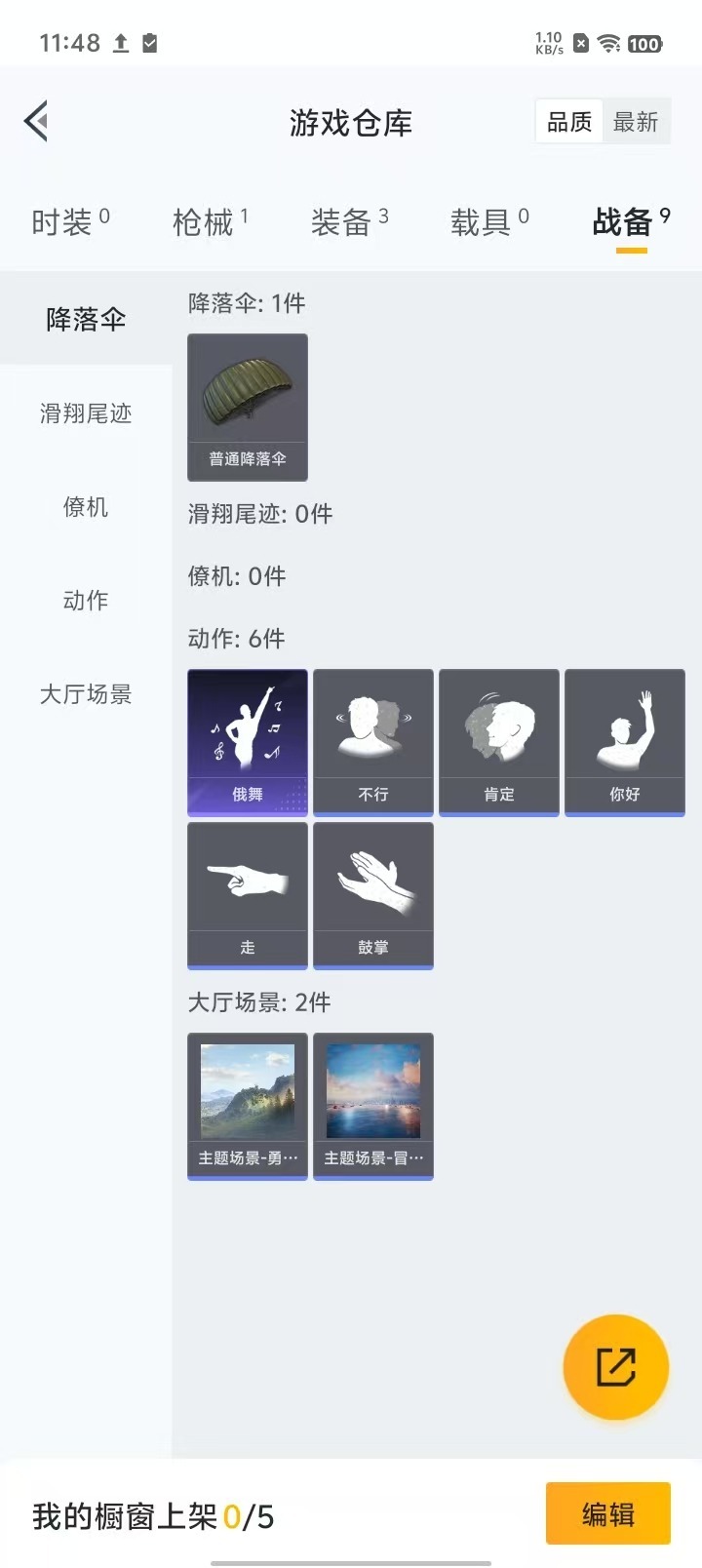Open the 不行 action item
The width and height of the screenshot is (702, 1568).
[373, 741]
